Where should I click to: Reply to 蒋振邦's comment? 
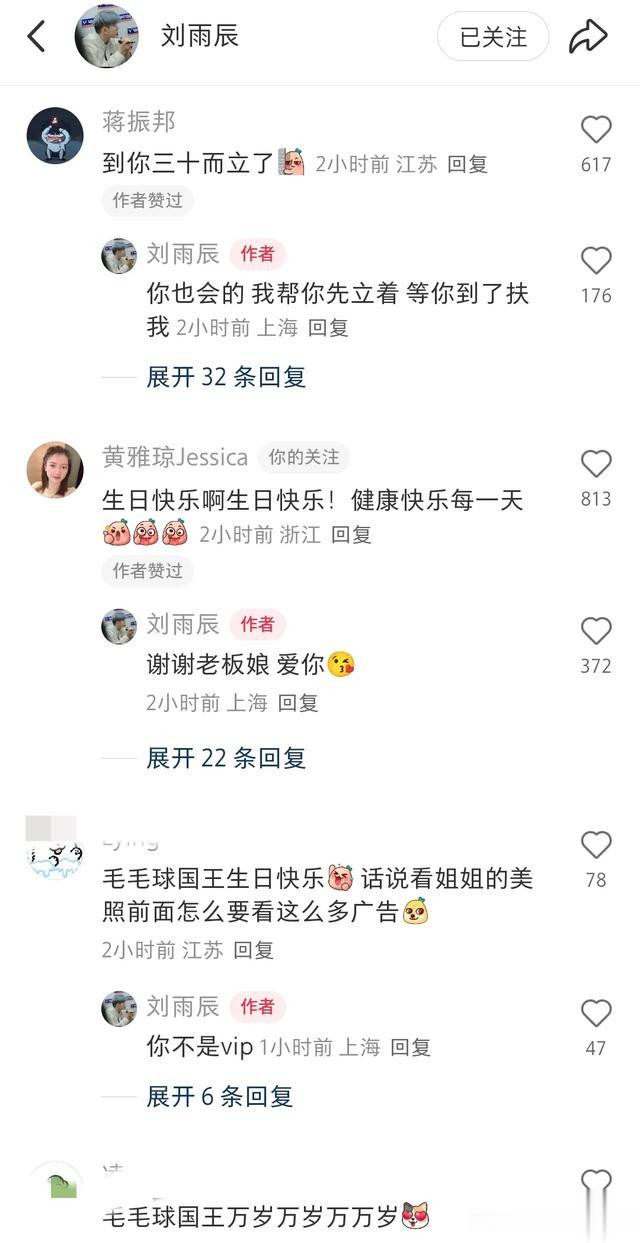point(467,165)
